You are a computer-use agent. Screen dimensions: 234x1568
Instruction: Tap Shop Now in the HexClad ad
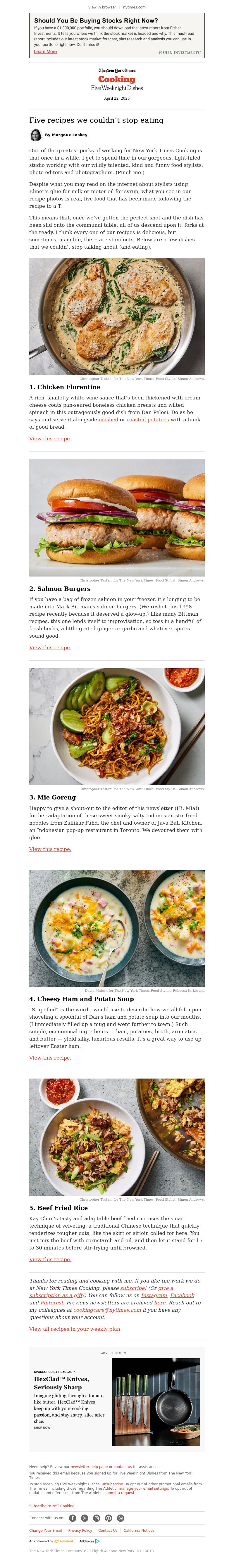[x=42, y=1427]
